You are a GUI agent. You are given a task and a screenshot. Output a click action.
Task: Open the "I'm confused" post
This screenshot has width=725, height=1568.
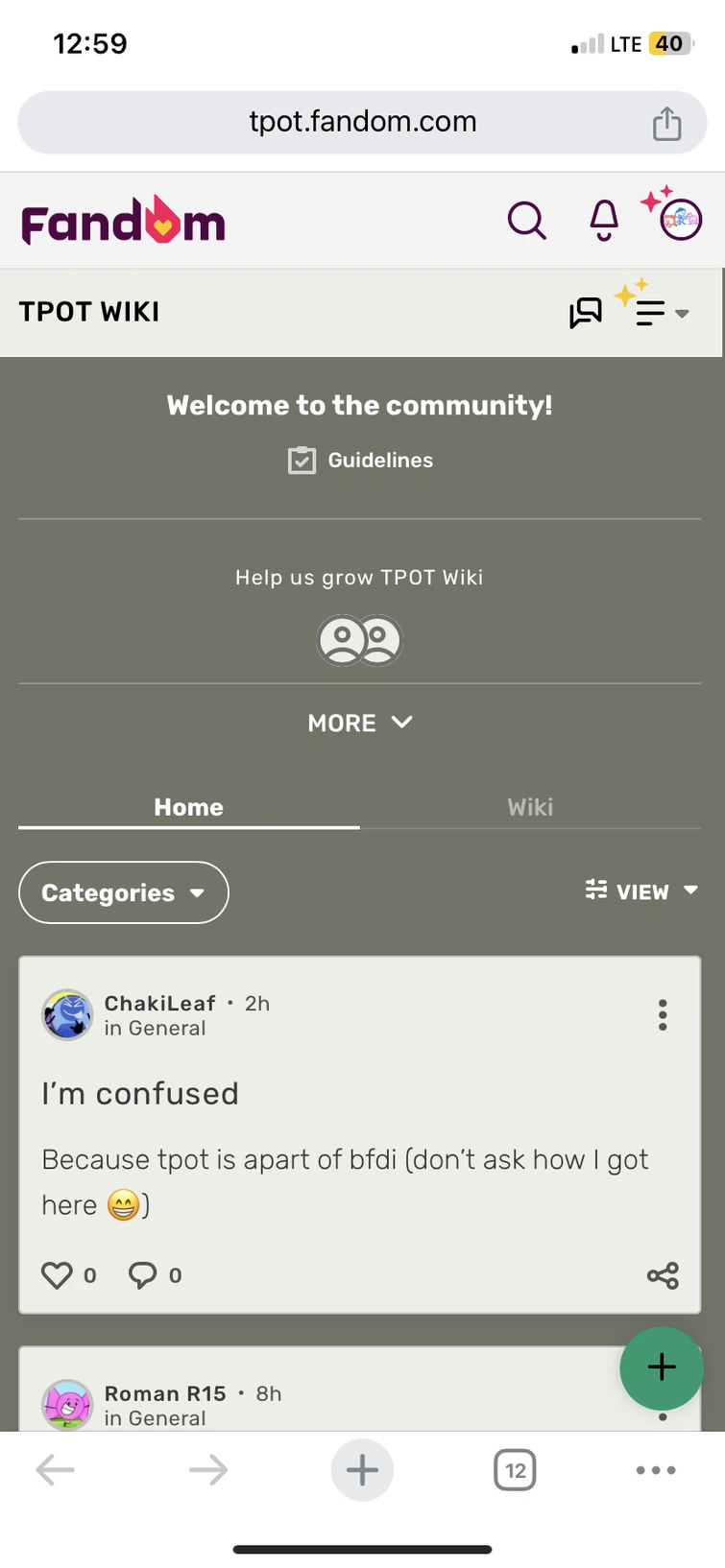[140, 1094]
